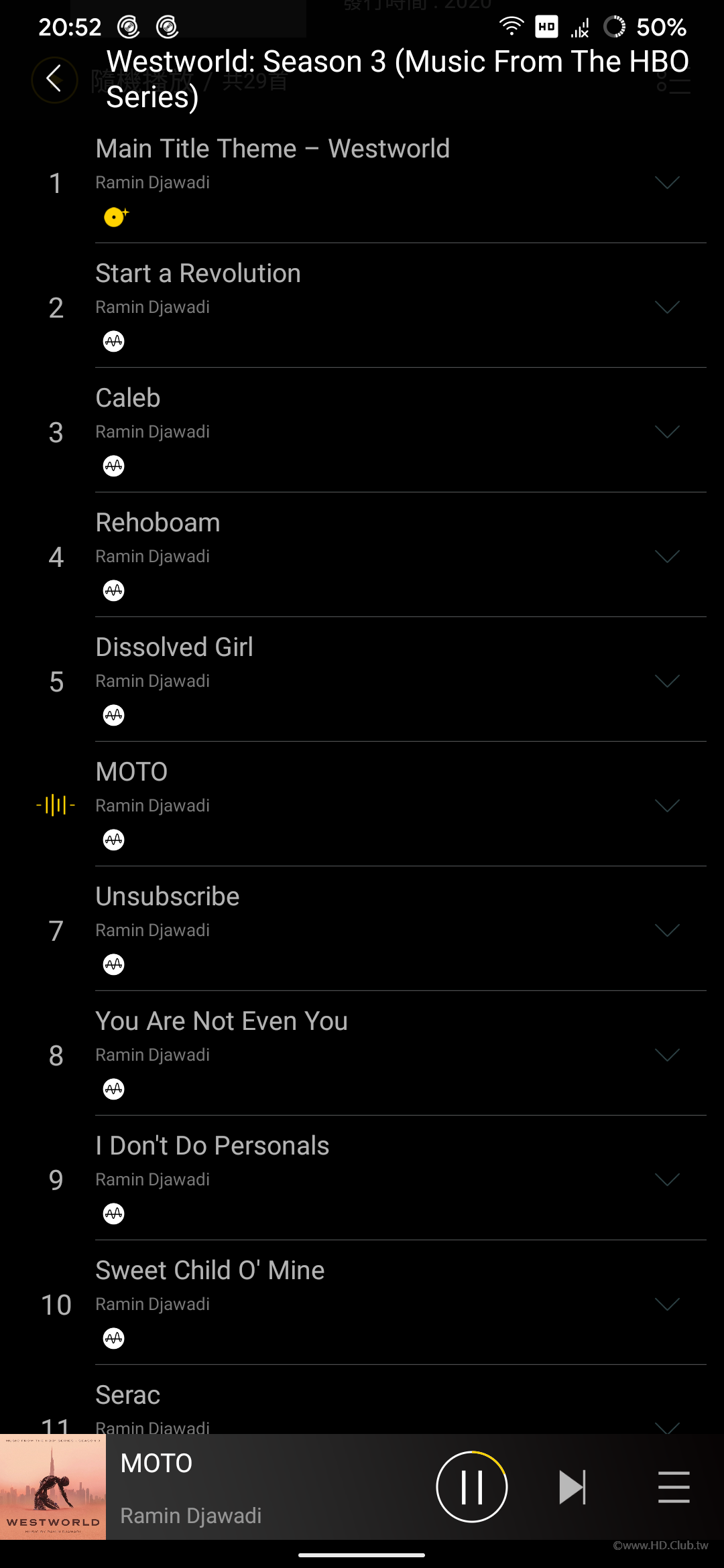Play the track Unsubscribe

[x=167, y=897]
